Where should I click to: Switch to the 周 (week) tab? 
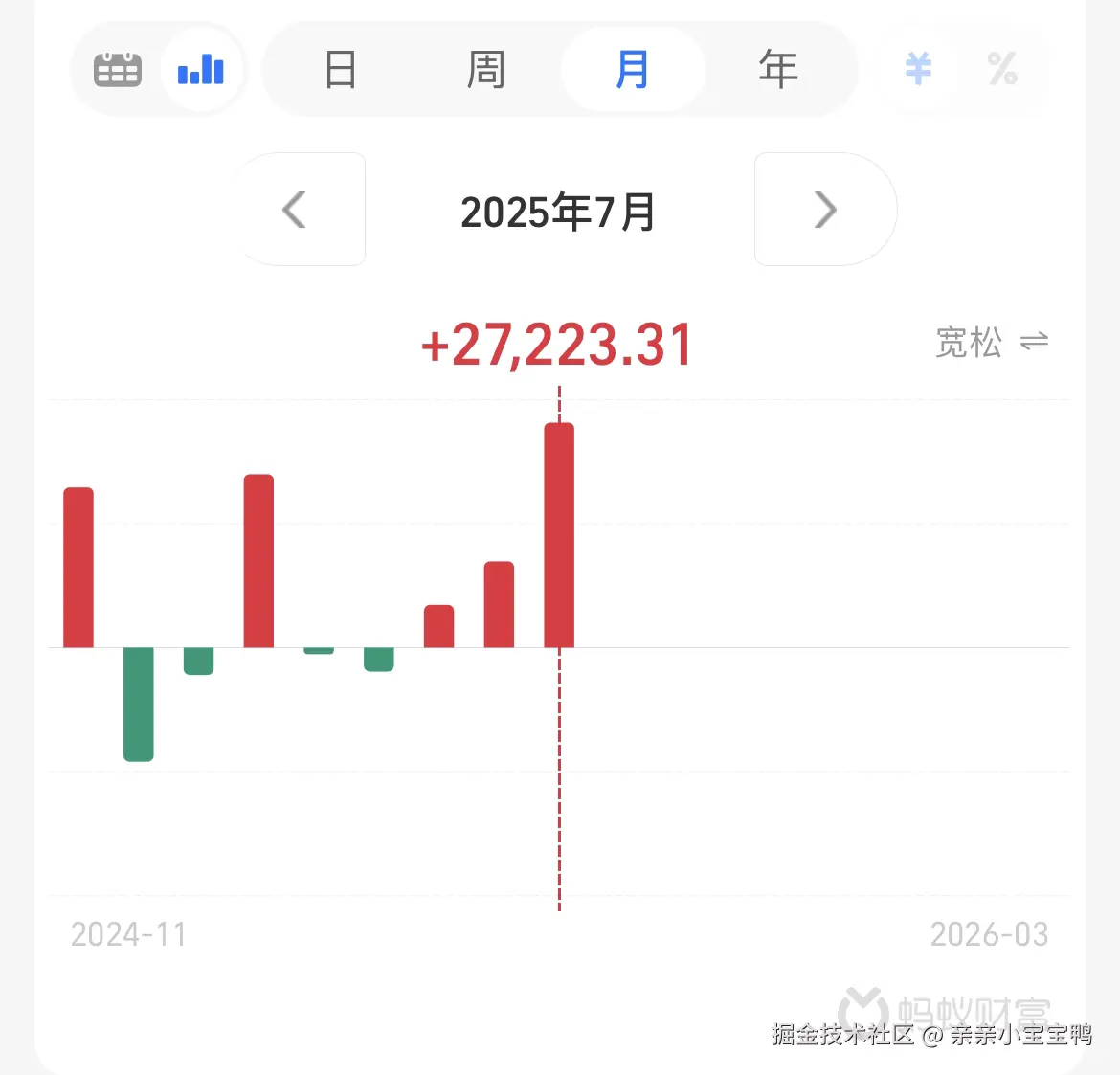coord(486,70)
